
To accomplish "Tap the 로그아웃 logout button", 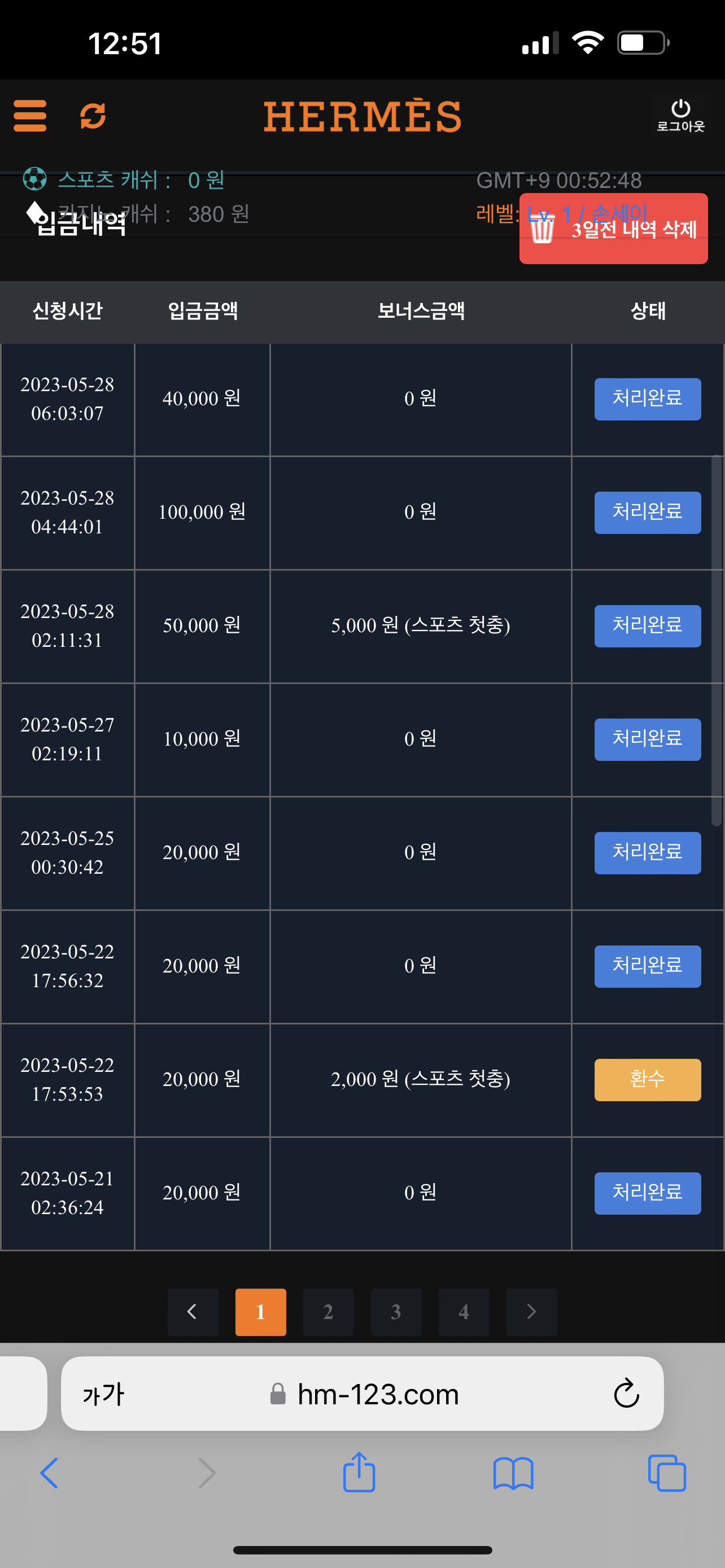I will (680, 116).
